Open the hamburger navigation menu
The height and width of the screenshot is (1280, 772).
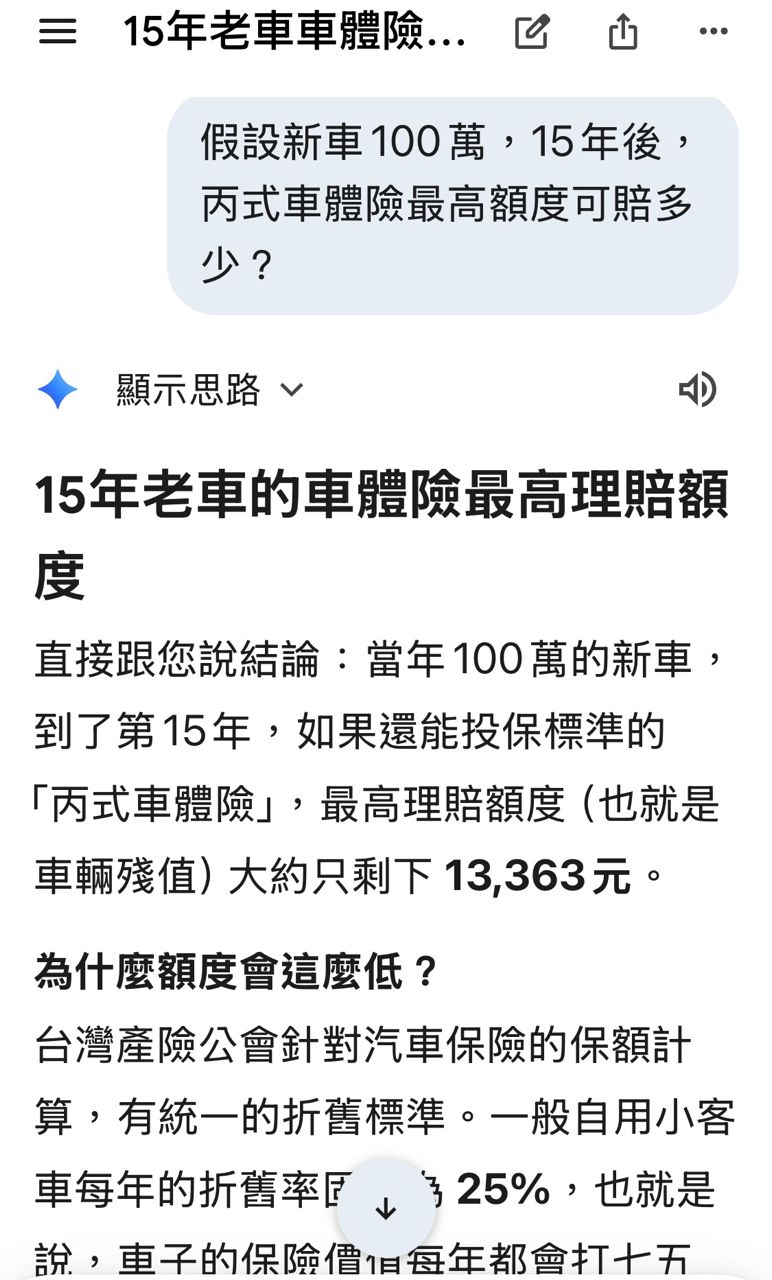(57, 32)
